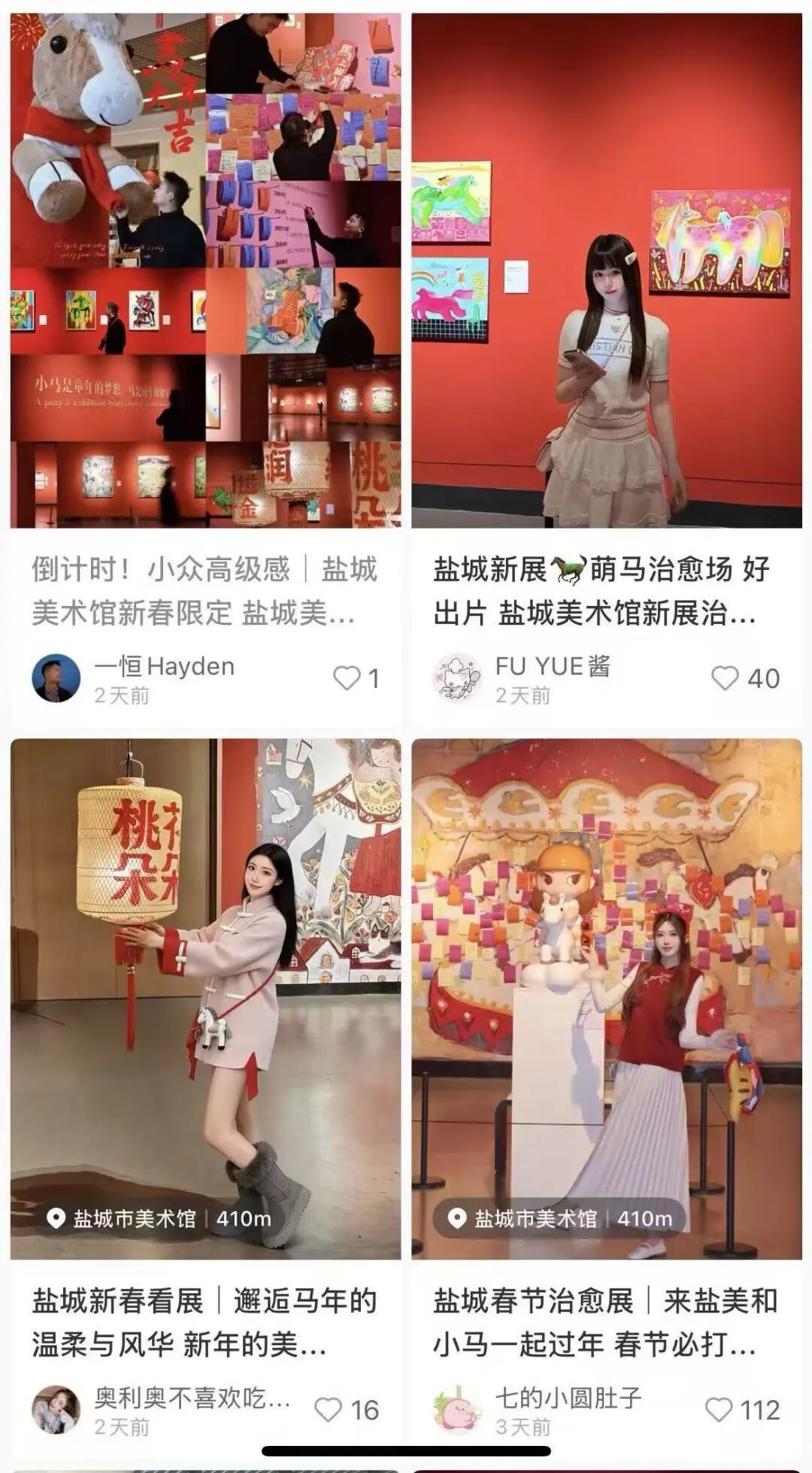The image size is (812, 1473).
Task: Open 盐城市美术馆 location tag on carousel photo
Action: click(559, 1219)
